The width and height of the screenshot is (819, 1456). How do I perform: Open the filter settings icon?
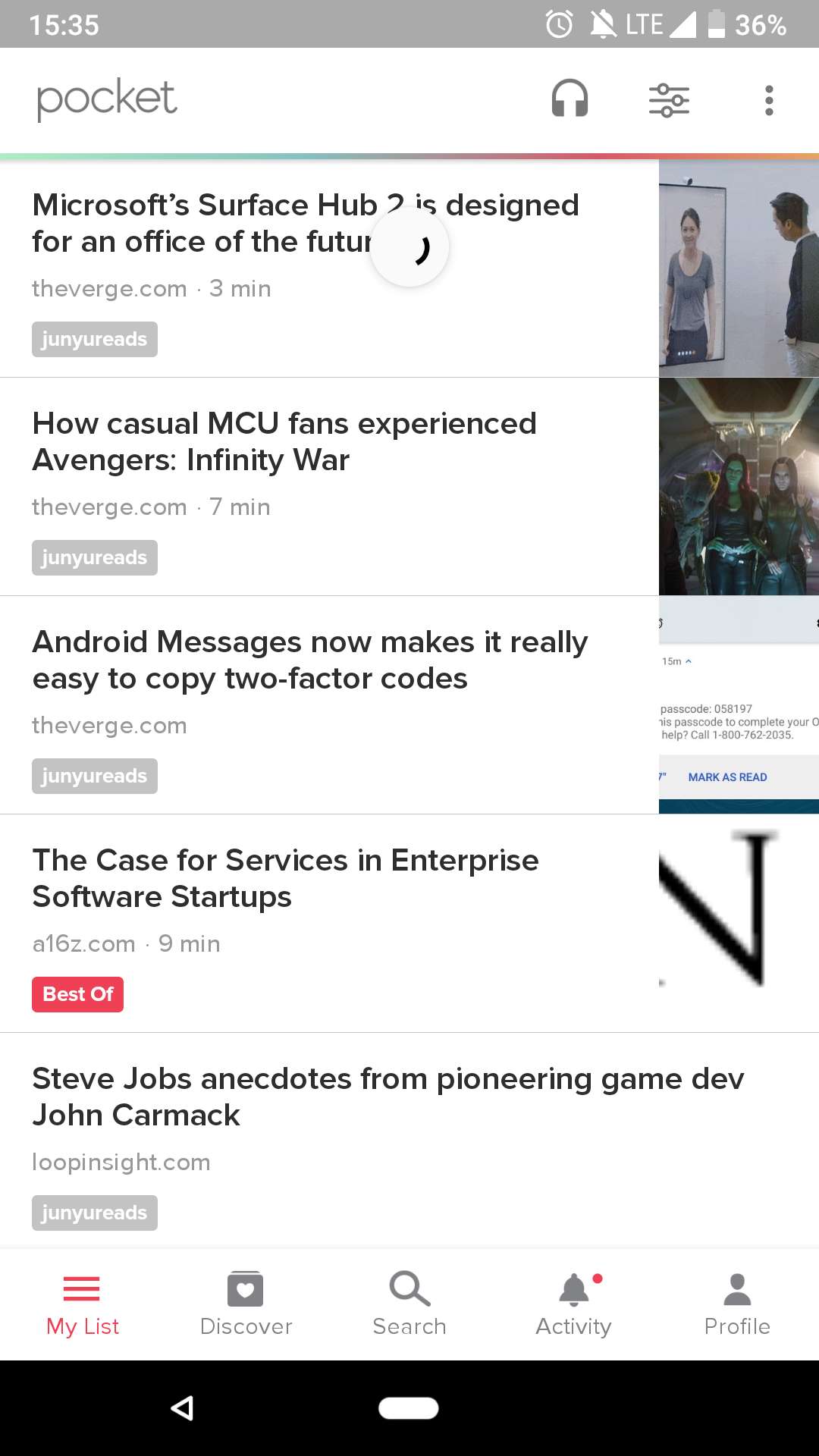669,100
